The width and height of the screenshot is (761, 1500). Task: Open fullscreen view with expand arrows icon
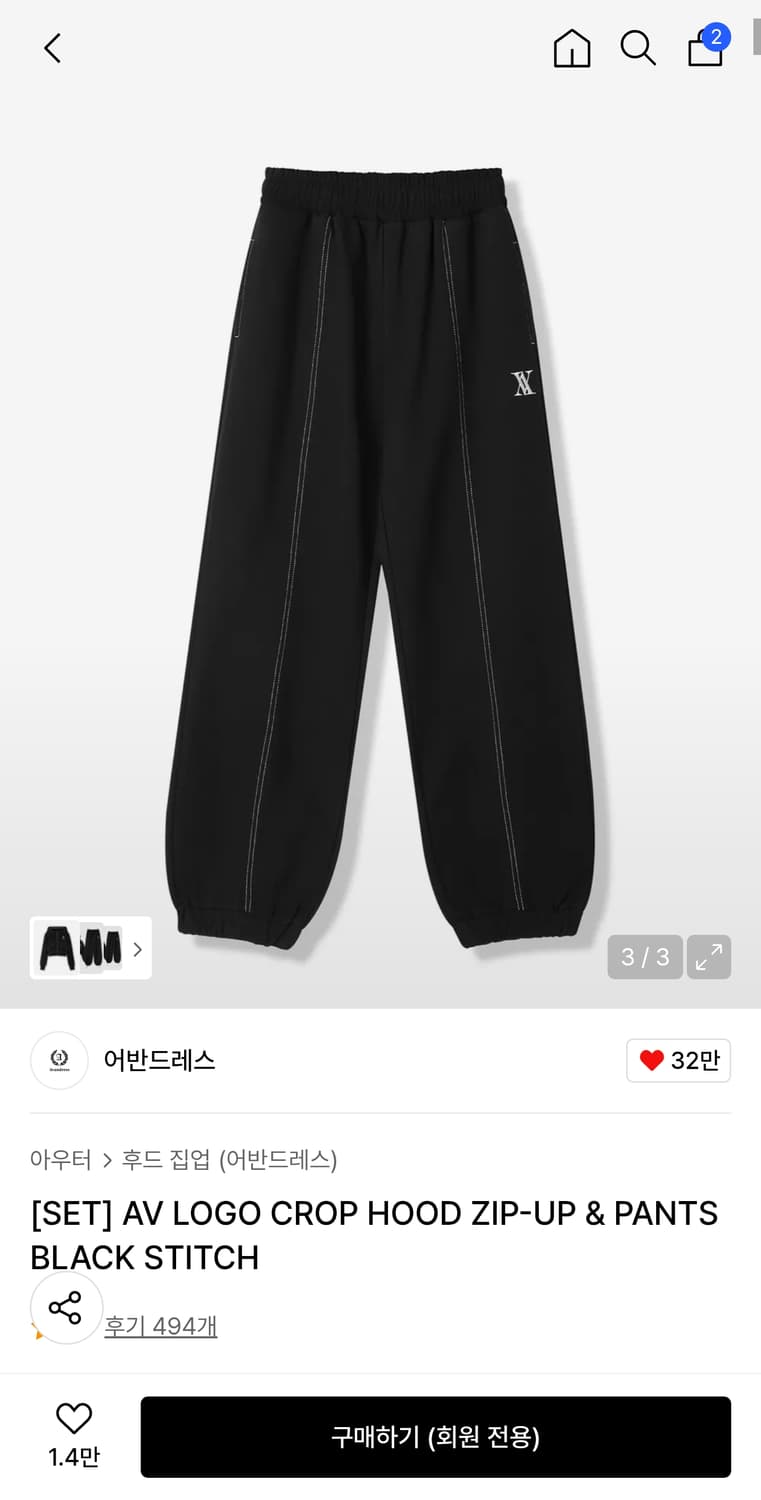tap(709, 957)
